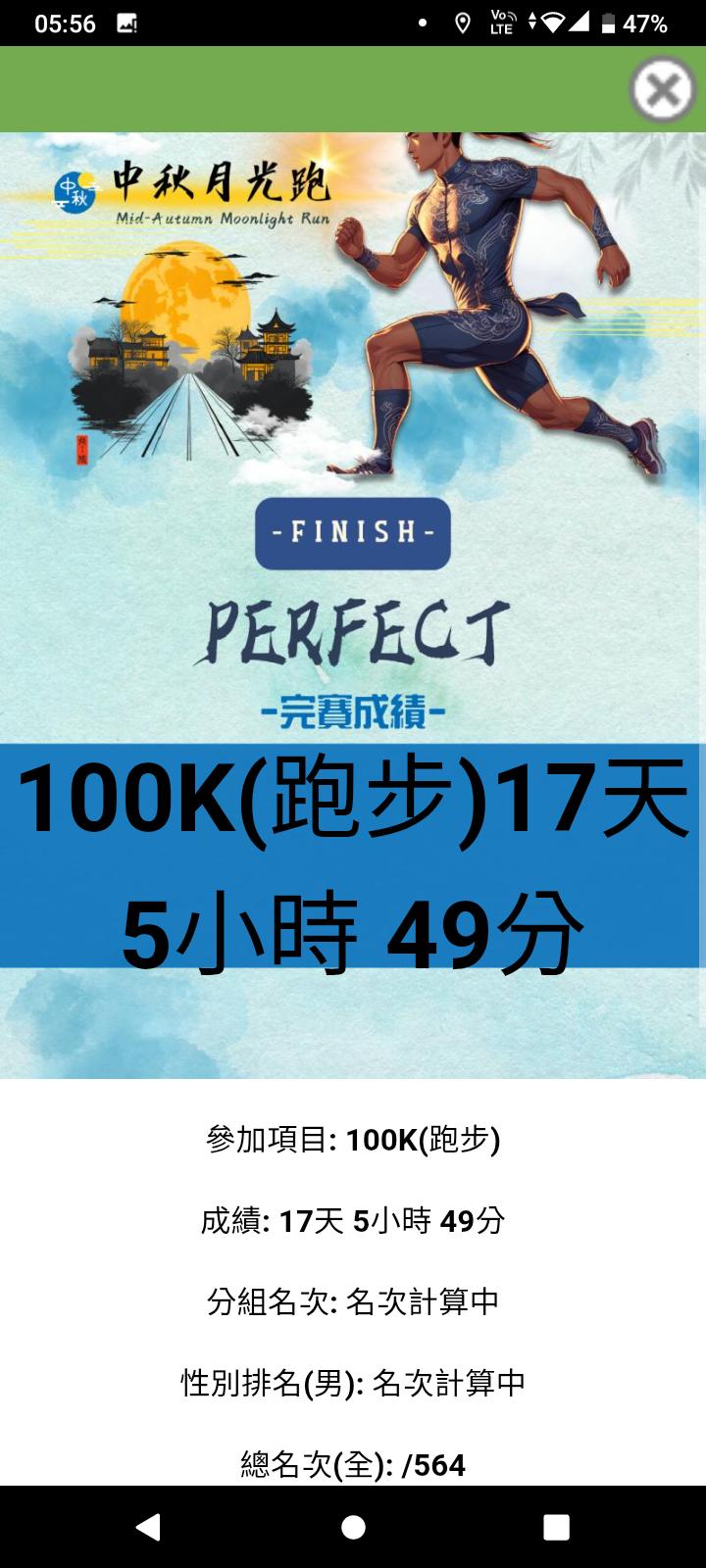The image size is (706, 1568).
Task: Tap the system home button
Action: coord(353,1526)
